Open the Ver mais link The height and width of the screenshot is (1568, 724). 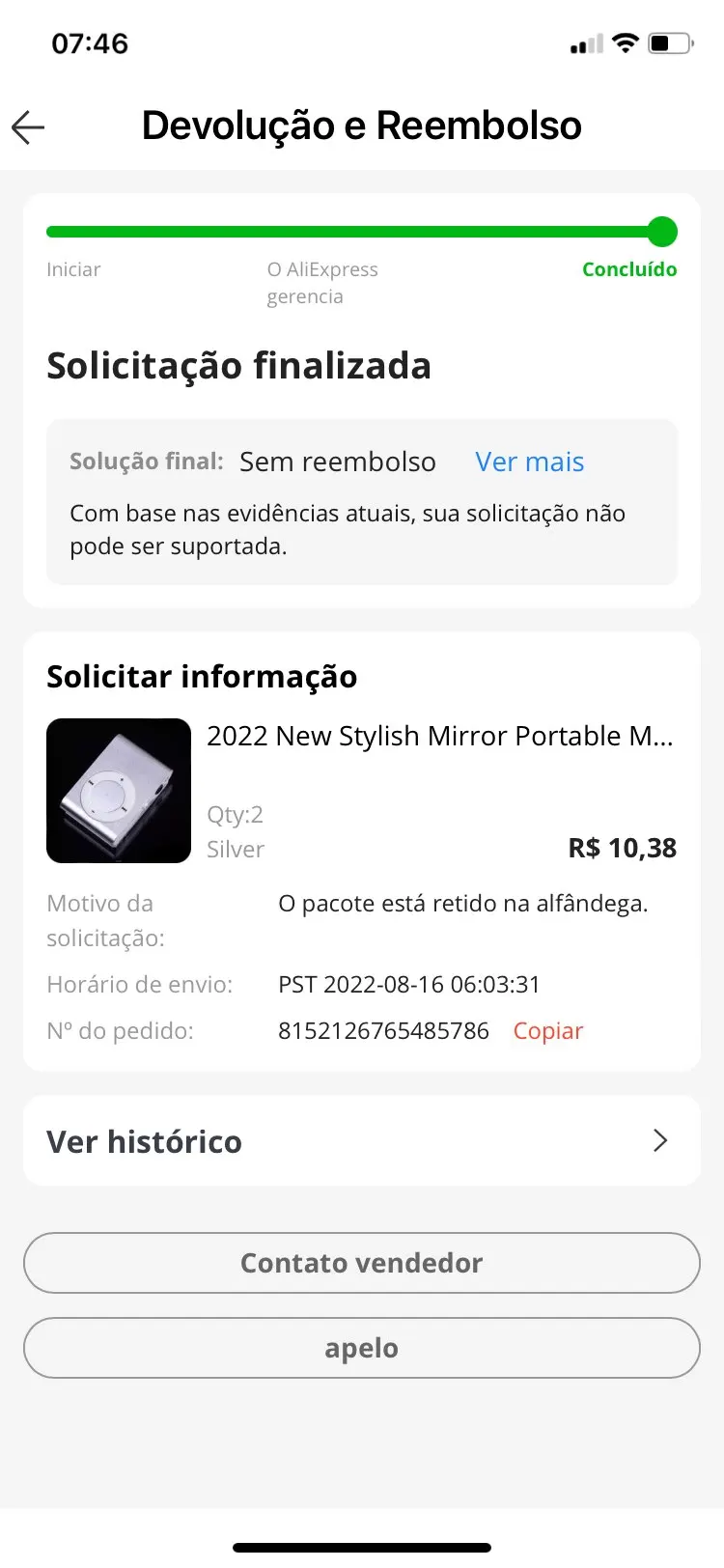click(529, 462)
